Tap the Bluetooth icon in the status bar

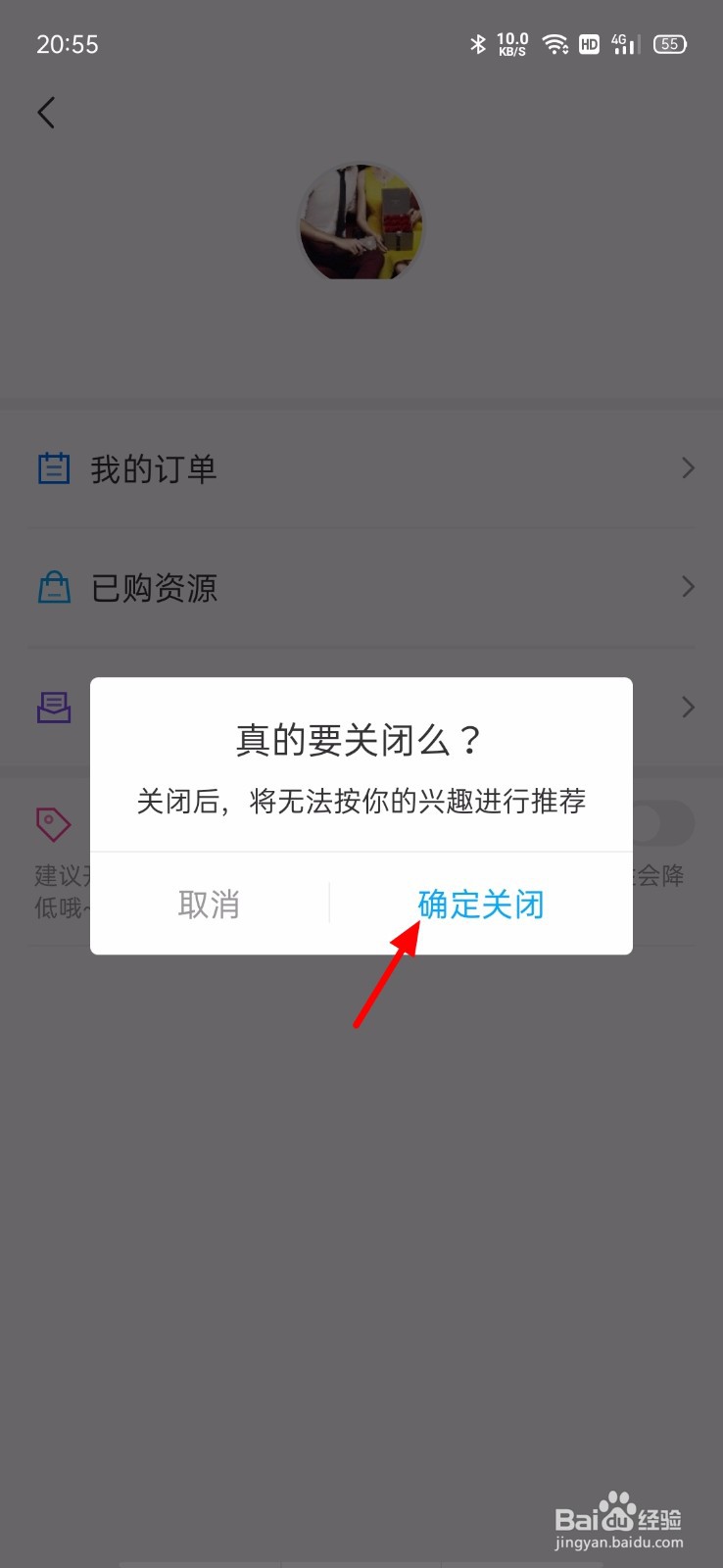[x=477, y=44]
